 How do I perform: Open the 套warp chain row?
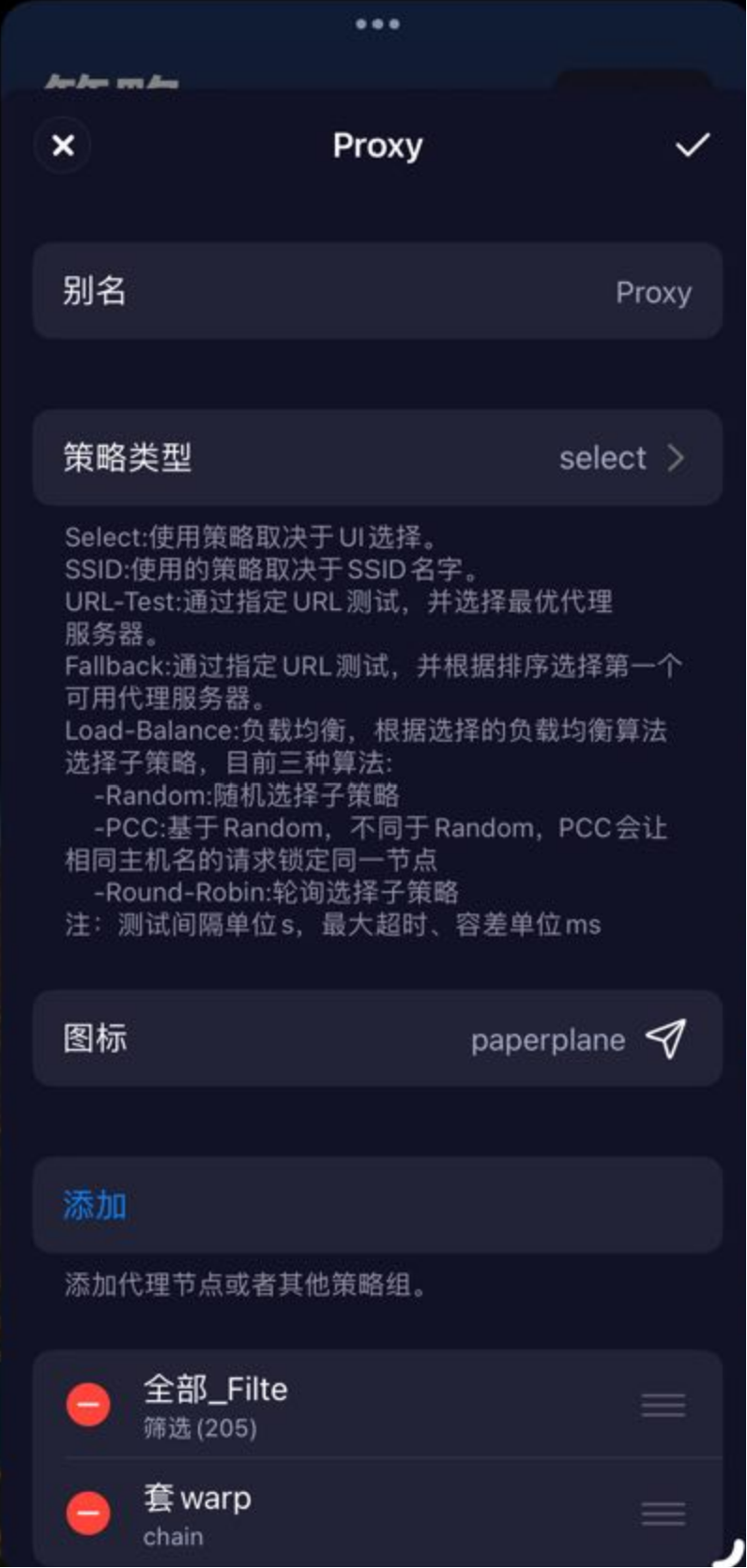click(x=375, y=1514)
